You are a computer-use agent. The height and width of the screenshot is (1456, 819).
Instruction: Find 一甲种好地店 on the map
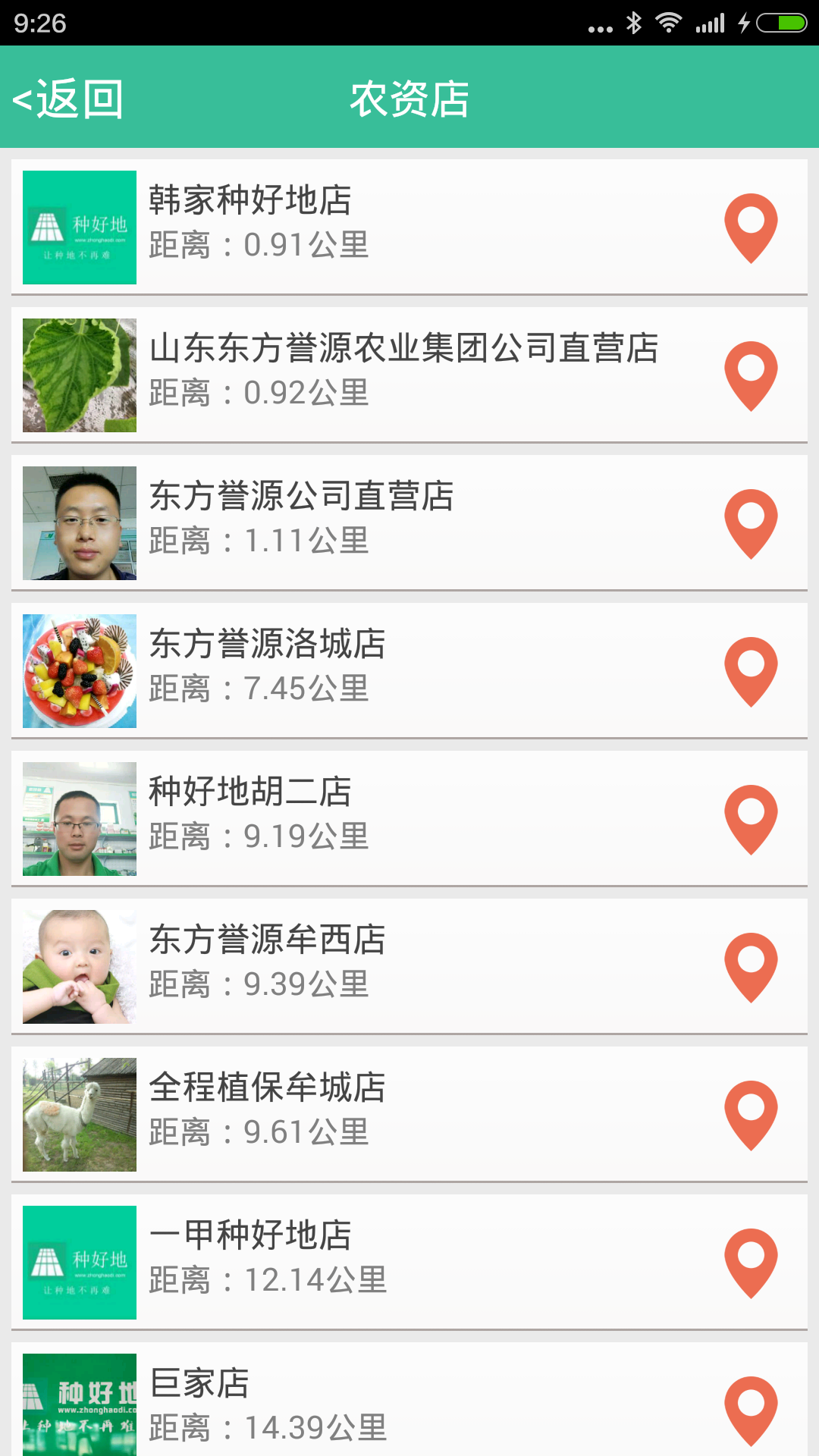pyautogui.click(x=751, y=1263)
